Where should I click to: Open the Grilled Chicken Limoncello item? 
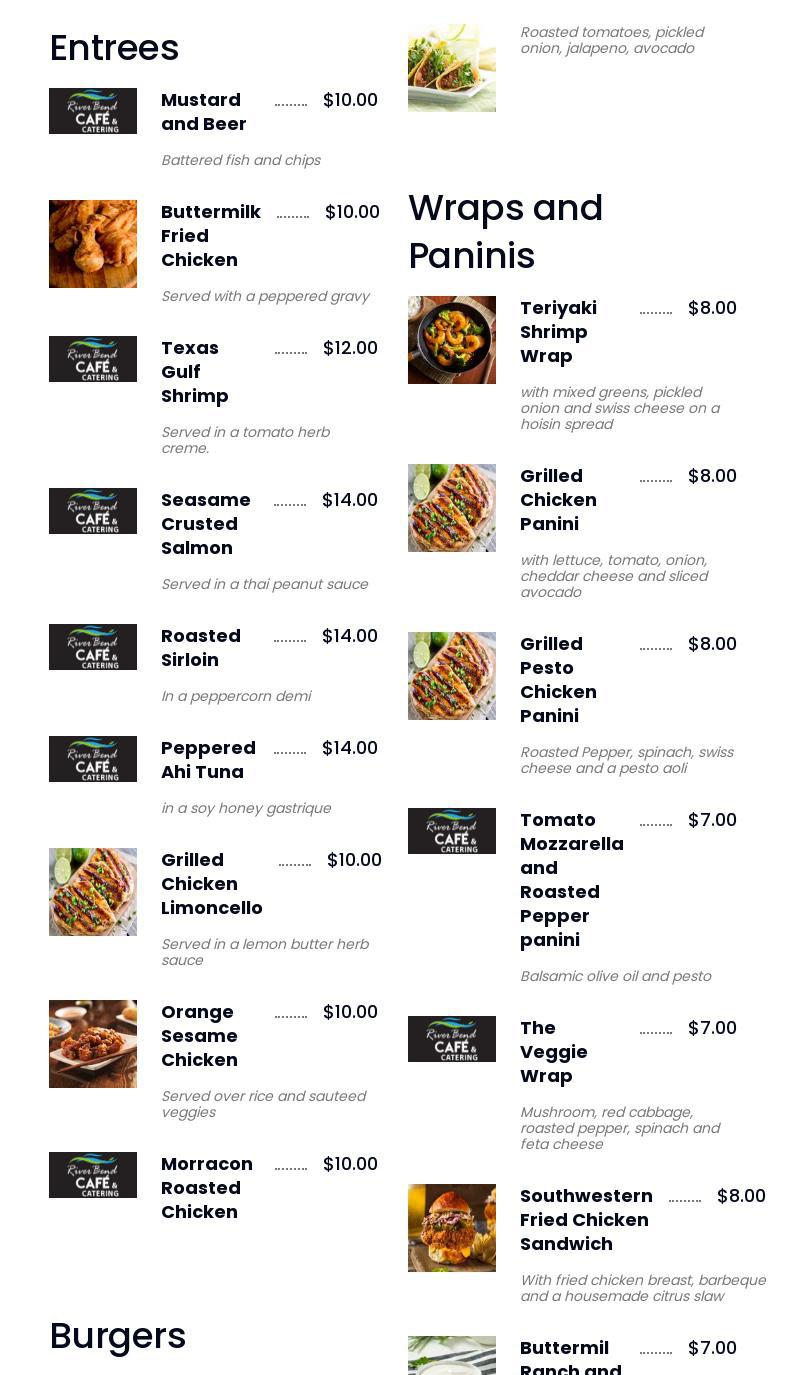coord(211,884)
